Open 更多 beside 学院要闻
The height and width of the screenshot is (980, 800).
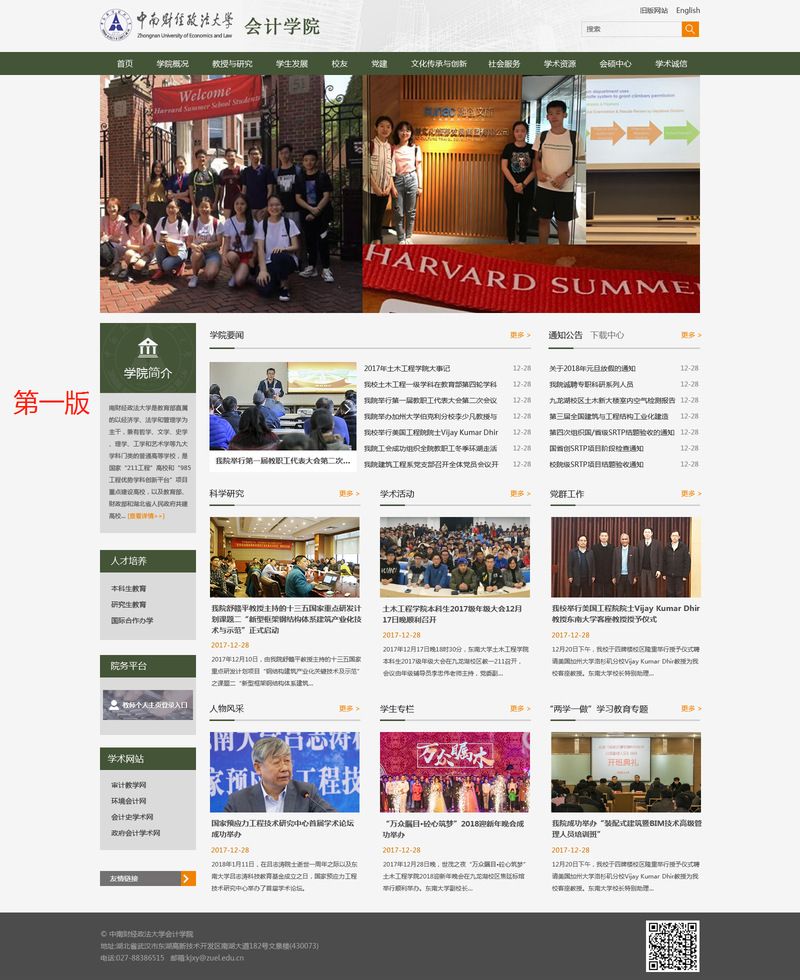[519, 335]
